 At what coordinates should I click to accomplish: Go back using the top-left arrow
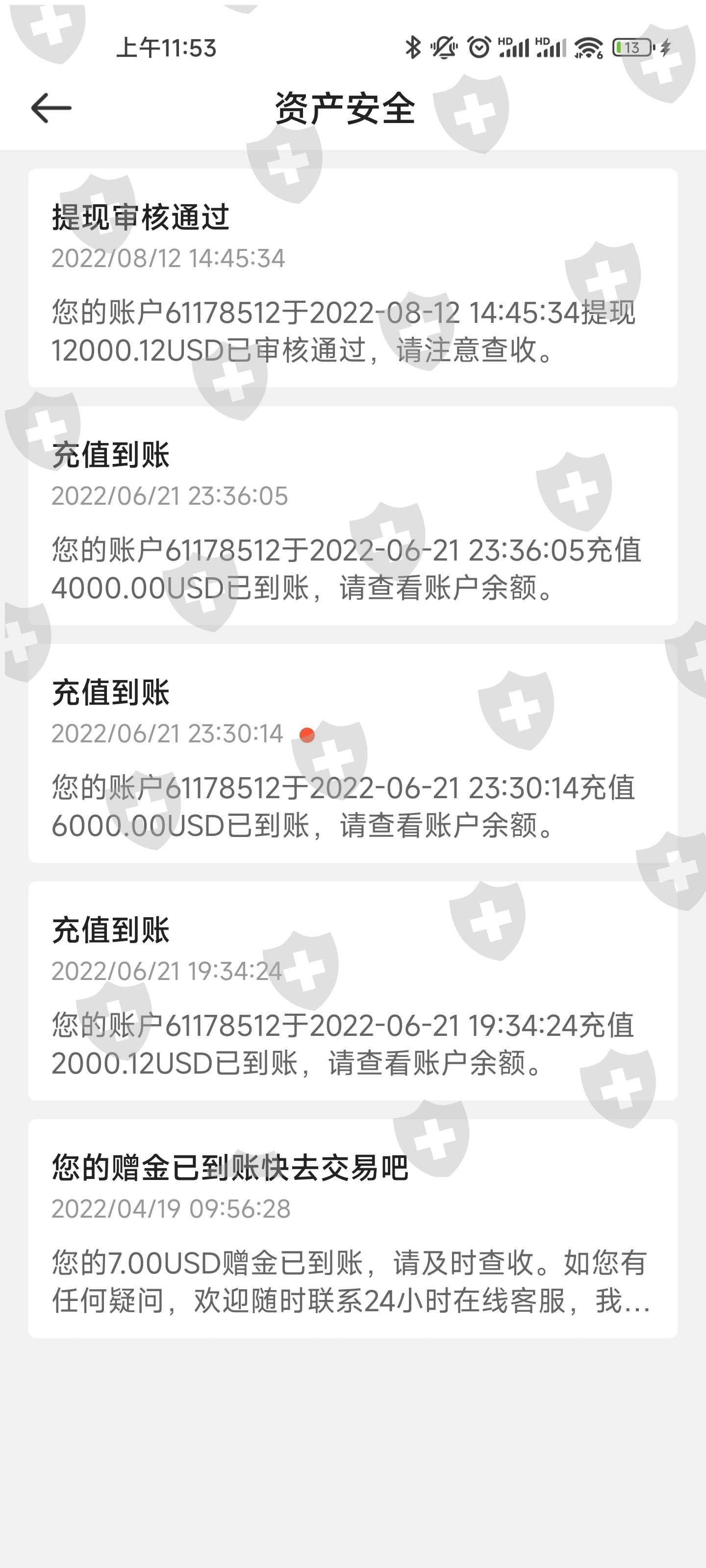(51, 108)
